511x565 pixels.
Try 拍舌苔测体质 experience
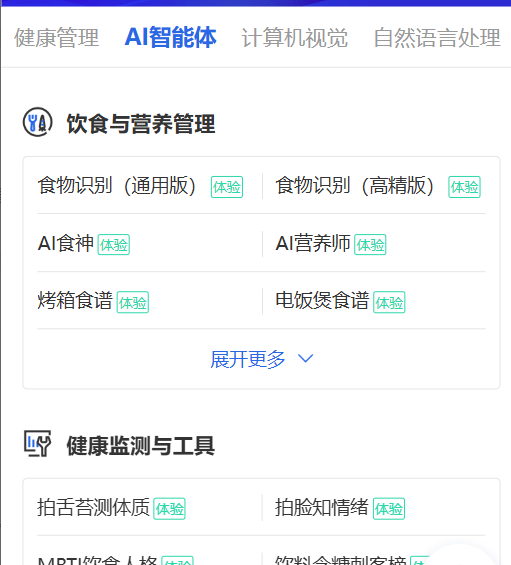click(169, 508)
